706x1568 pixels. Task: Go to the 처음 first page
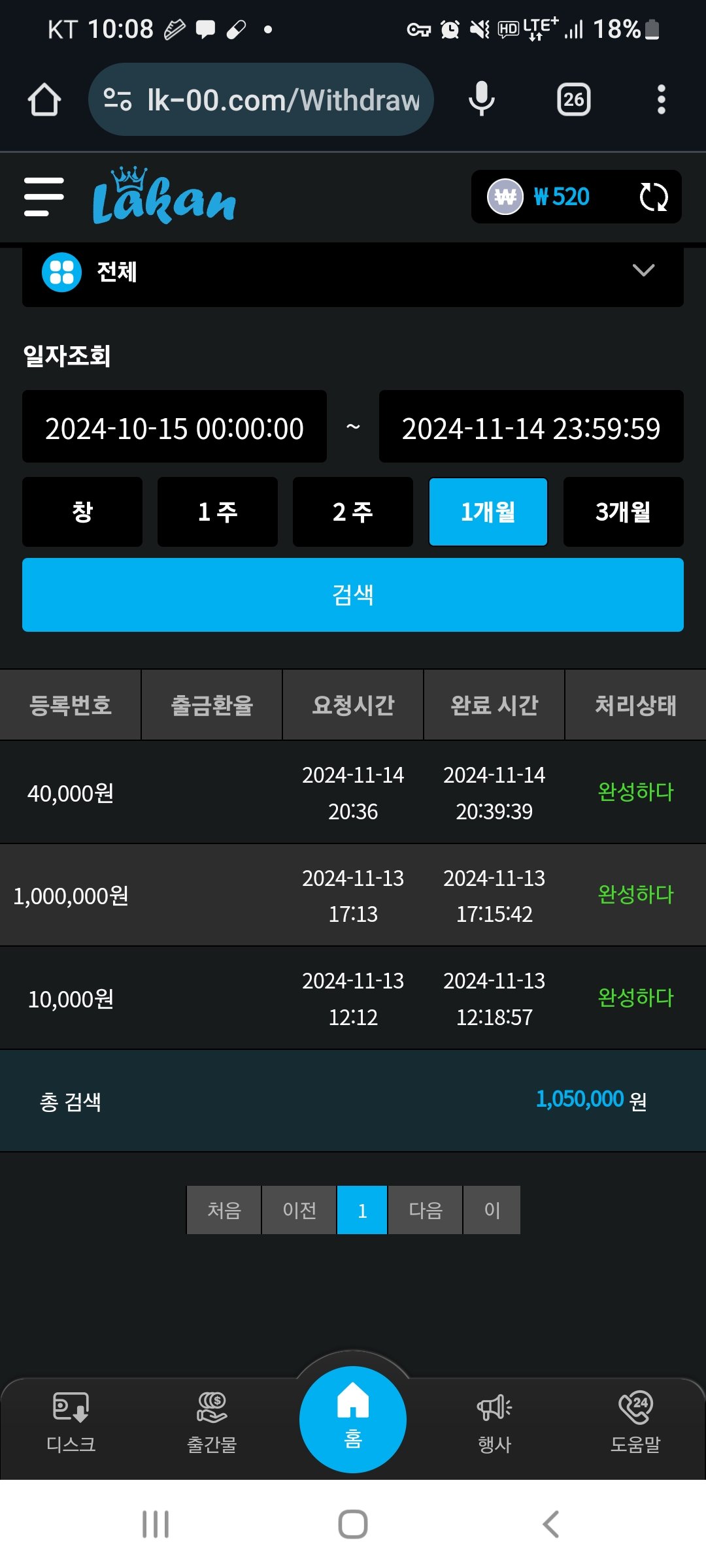click(224, 1210)
